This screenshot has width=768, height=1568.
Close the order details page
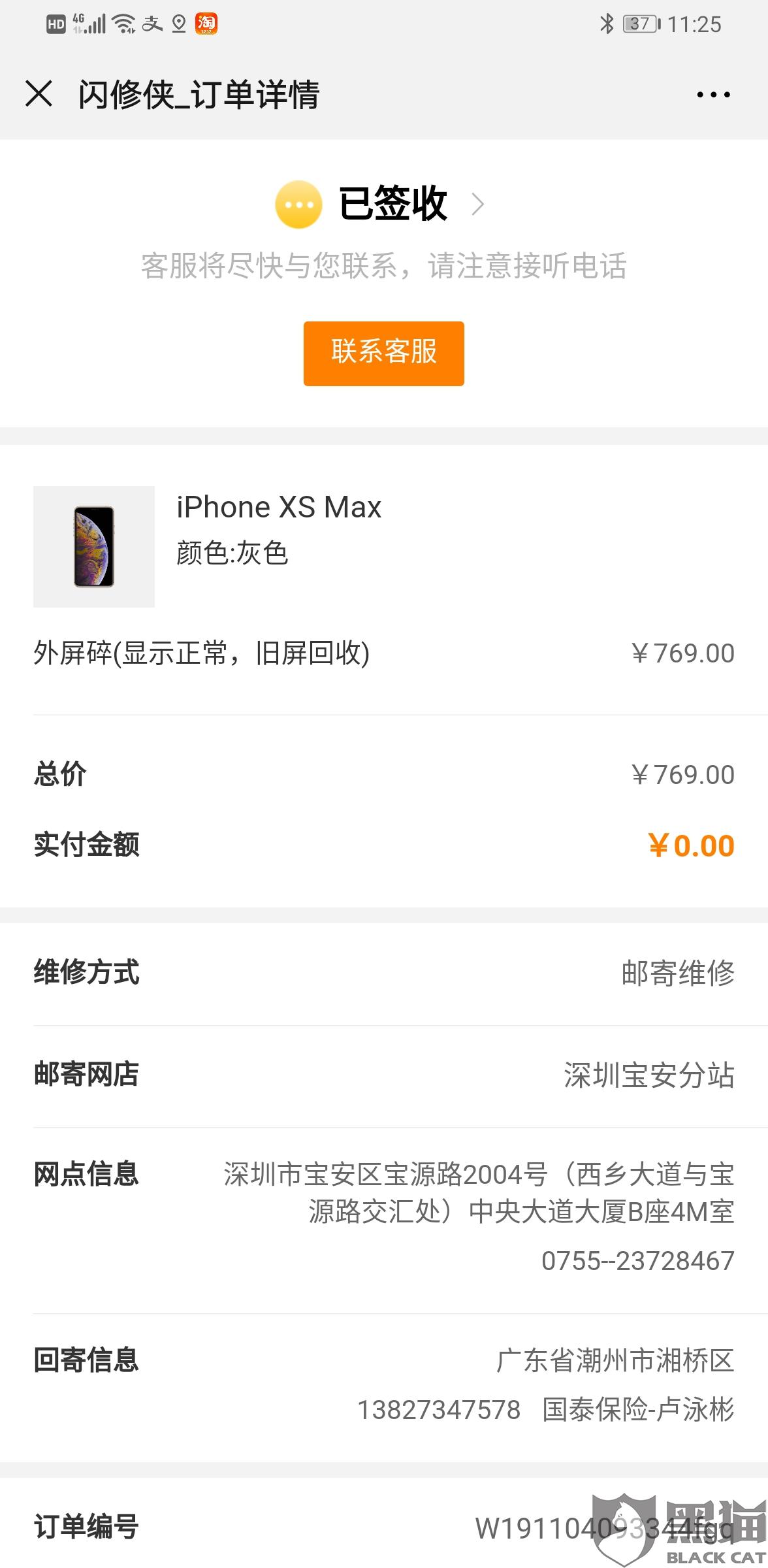click(39, 94)
